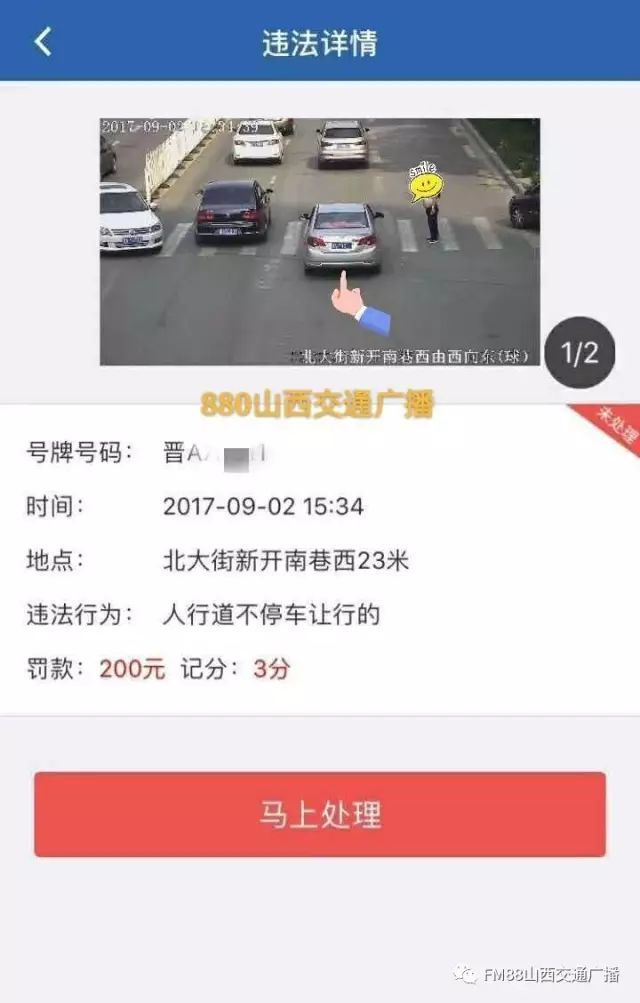The height and width of the screenshot is (1003, 640).
Task: Open the violation evidence photo
Action: point(319,241)
